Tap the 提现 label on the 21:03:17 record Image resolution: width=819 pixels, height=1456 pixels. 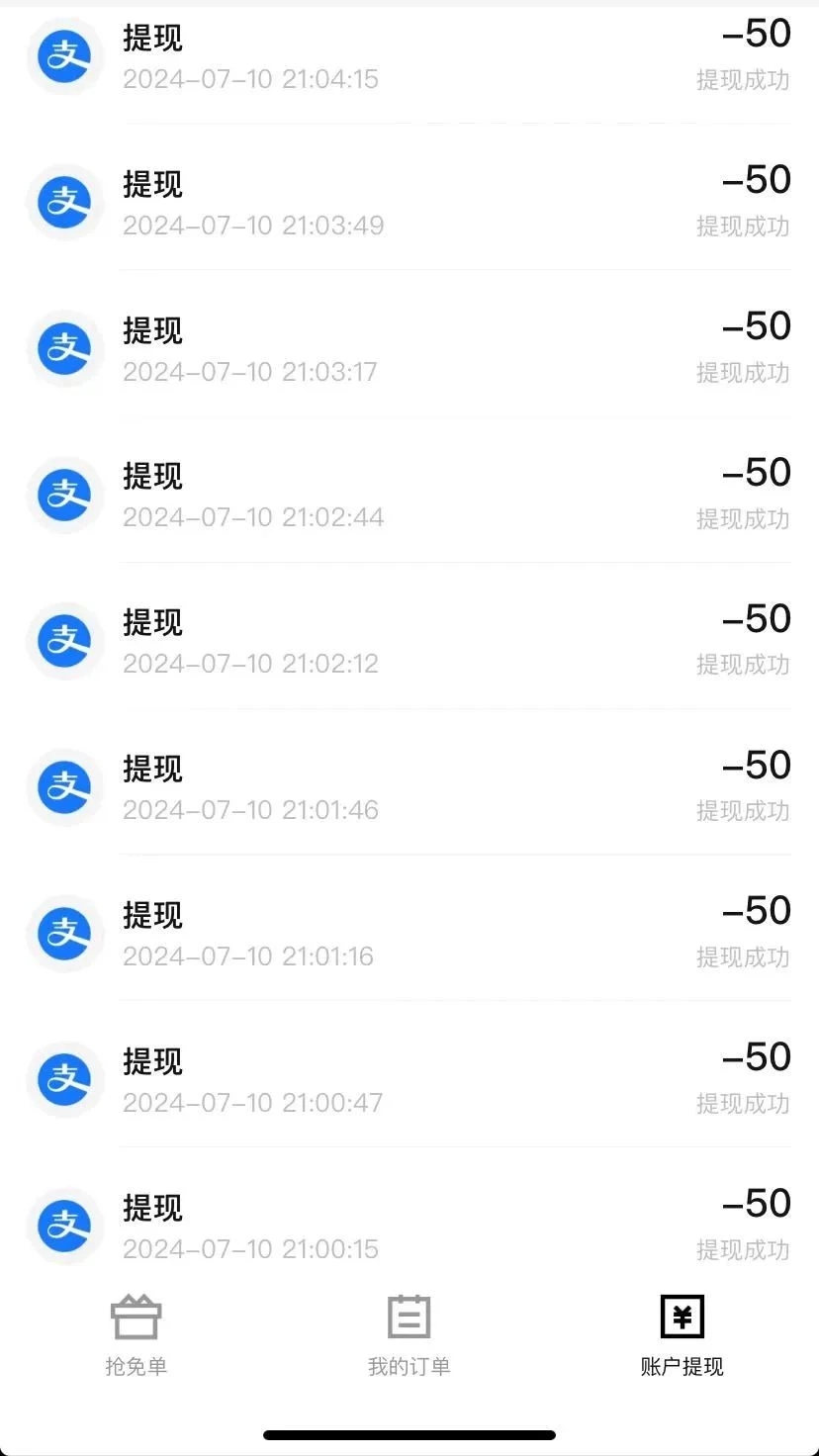(x=152, y=331)
